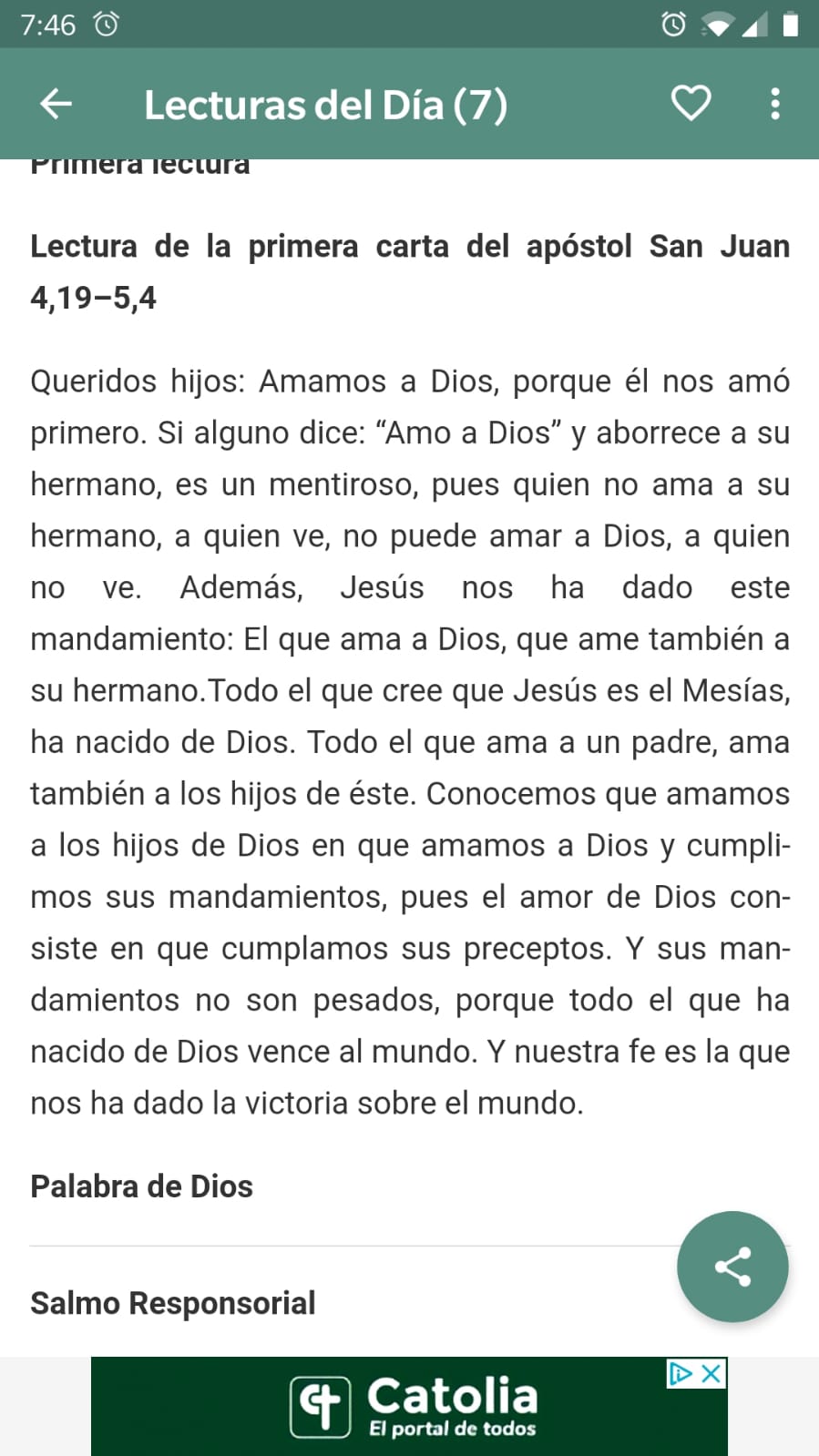Share the reading with the floating button

click(x=732, y=1266)
